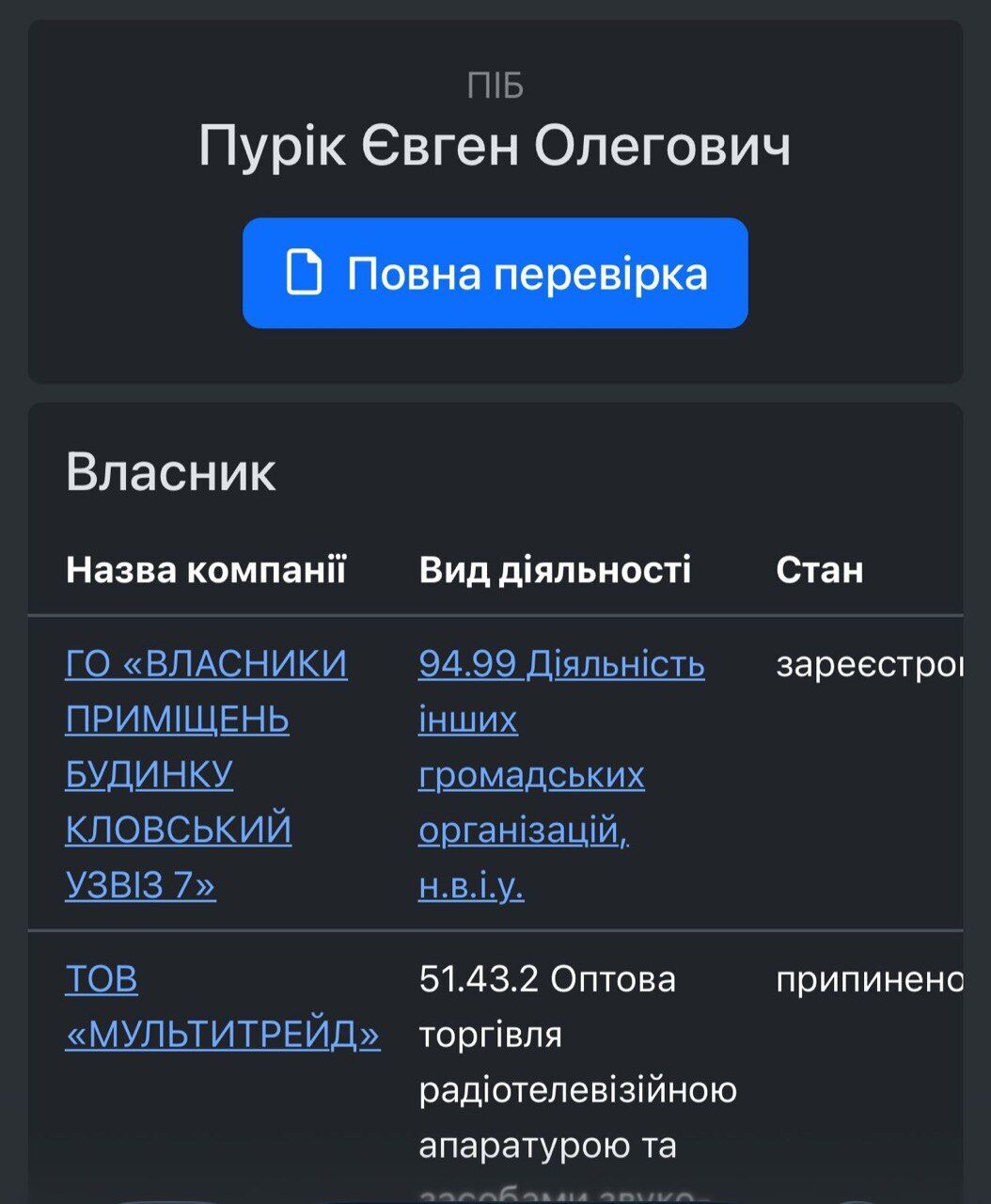This screenshot has height=1204, width=991.
Task: Click the name Пурік Євген Олегович
Action: [x=495, y=146]
